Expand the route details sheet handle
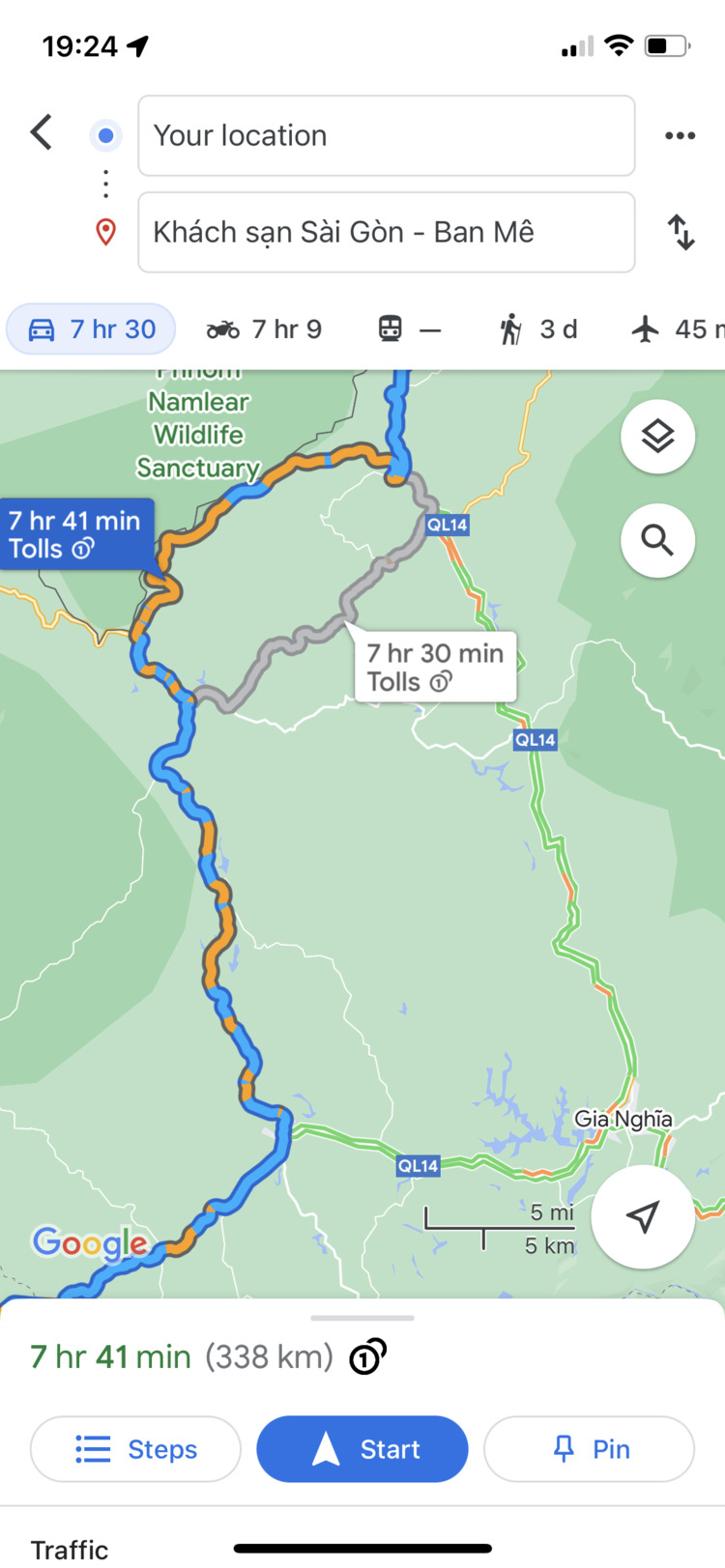The image size is (725, 1568). pyautogui.click(x=362, y=1317)
